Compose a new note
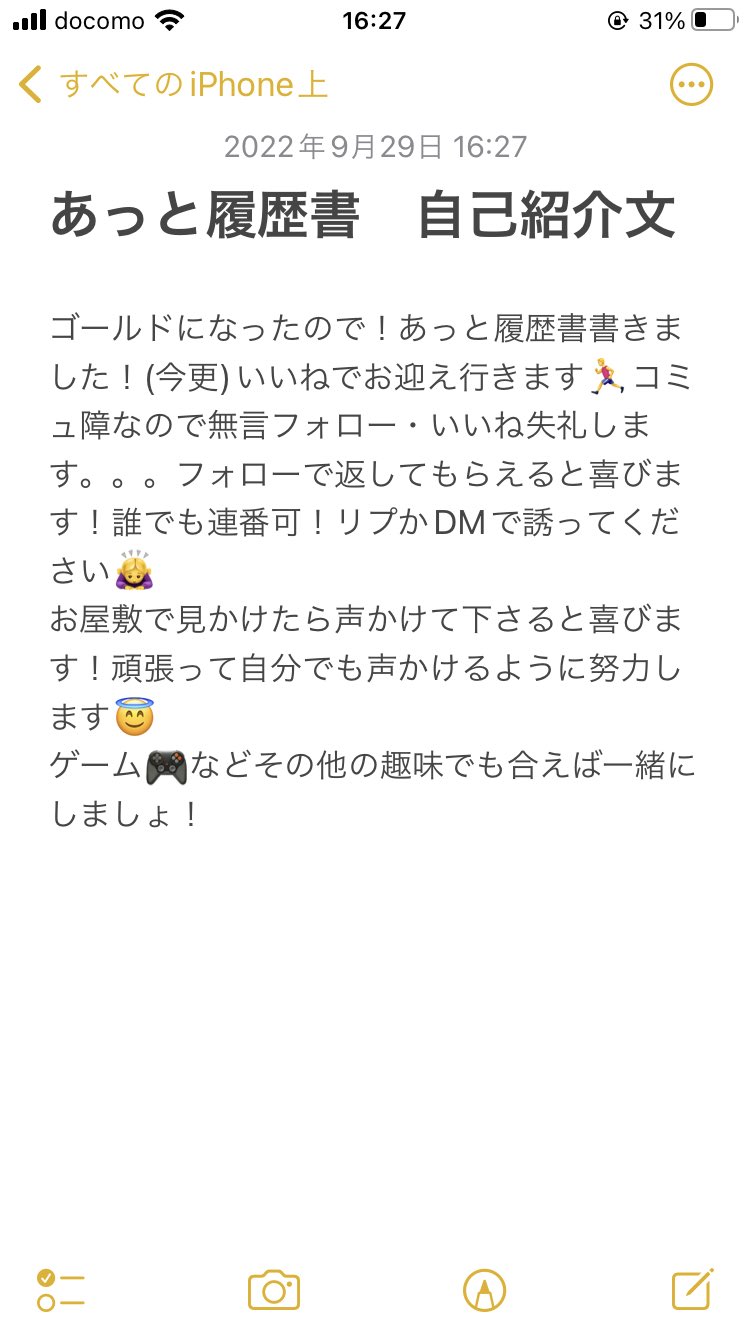750x1334 pixels. click(693, 1289)
